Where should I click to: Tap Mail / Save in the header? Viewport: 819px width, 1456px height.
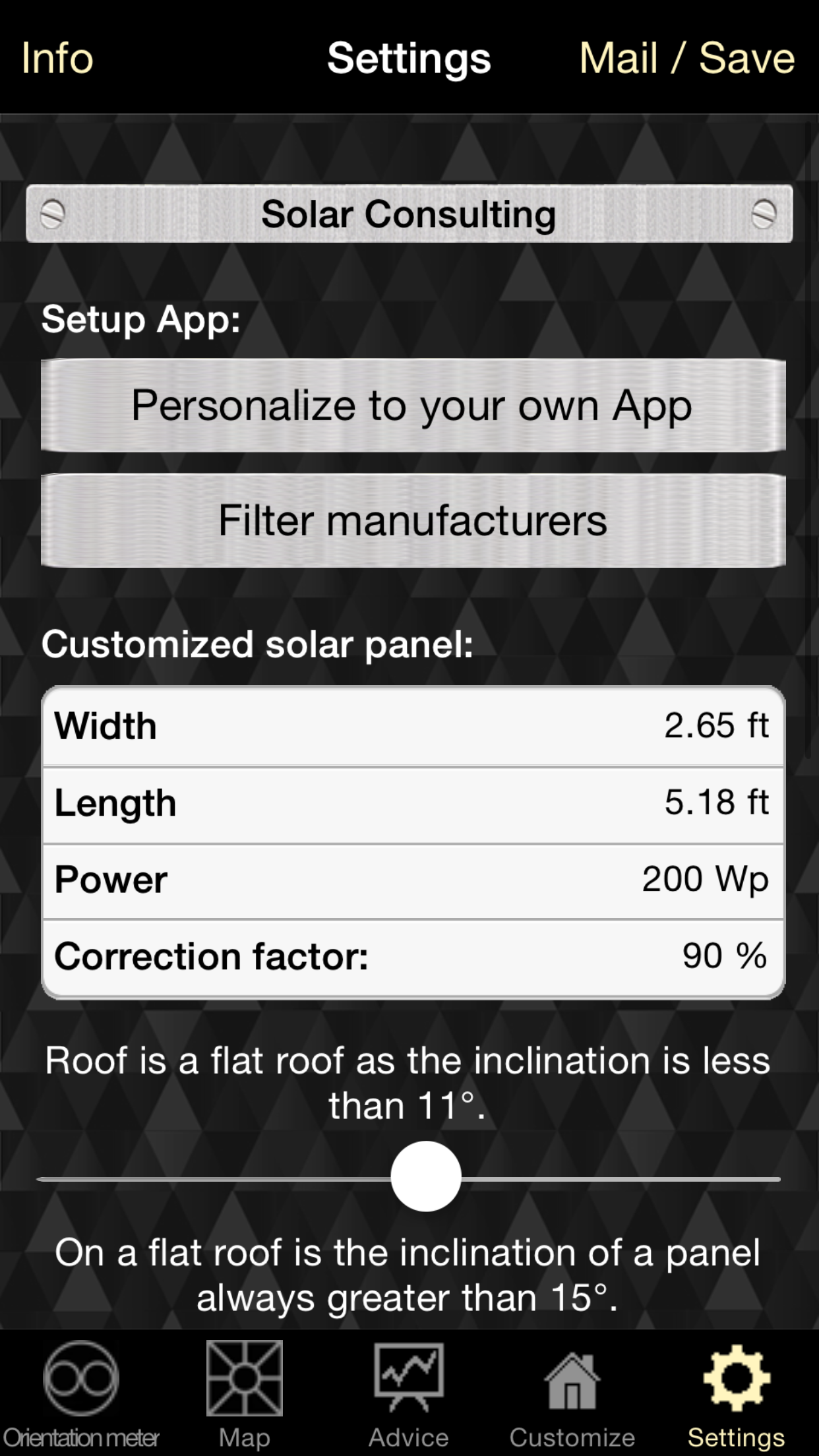click(x=687, y=58)
